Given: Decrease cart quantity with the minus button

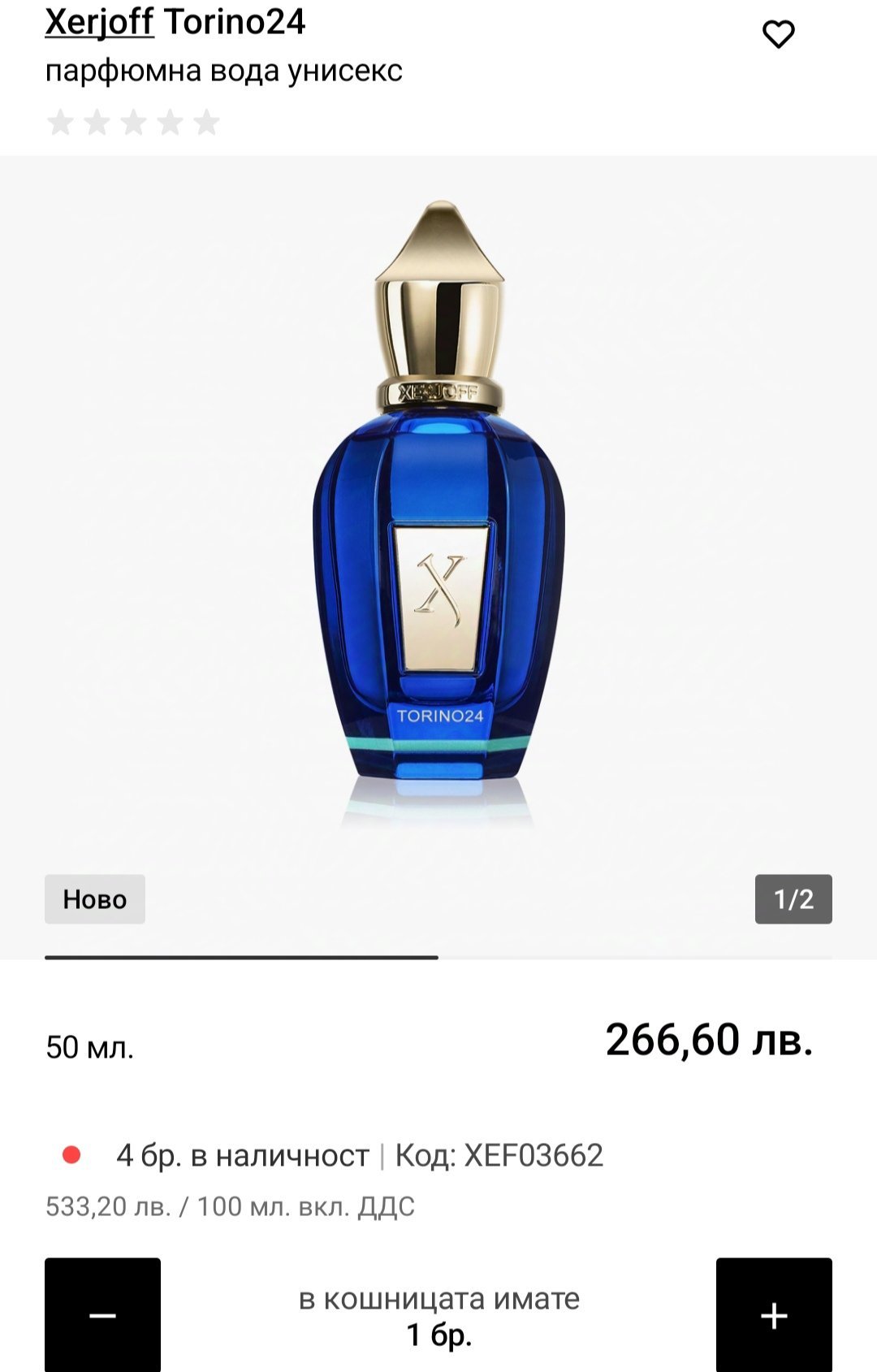Looking at the screenshot, I should tap(102, 1315).
